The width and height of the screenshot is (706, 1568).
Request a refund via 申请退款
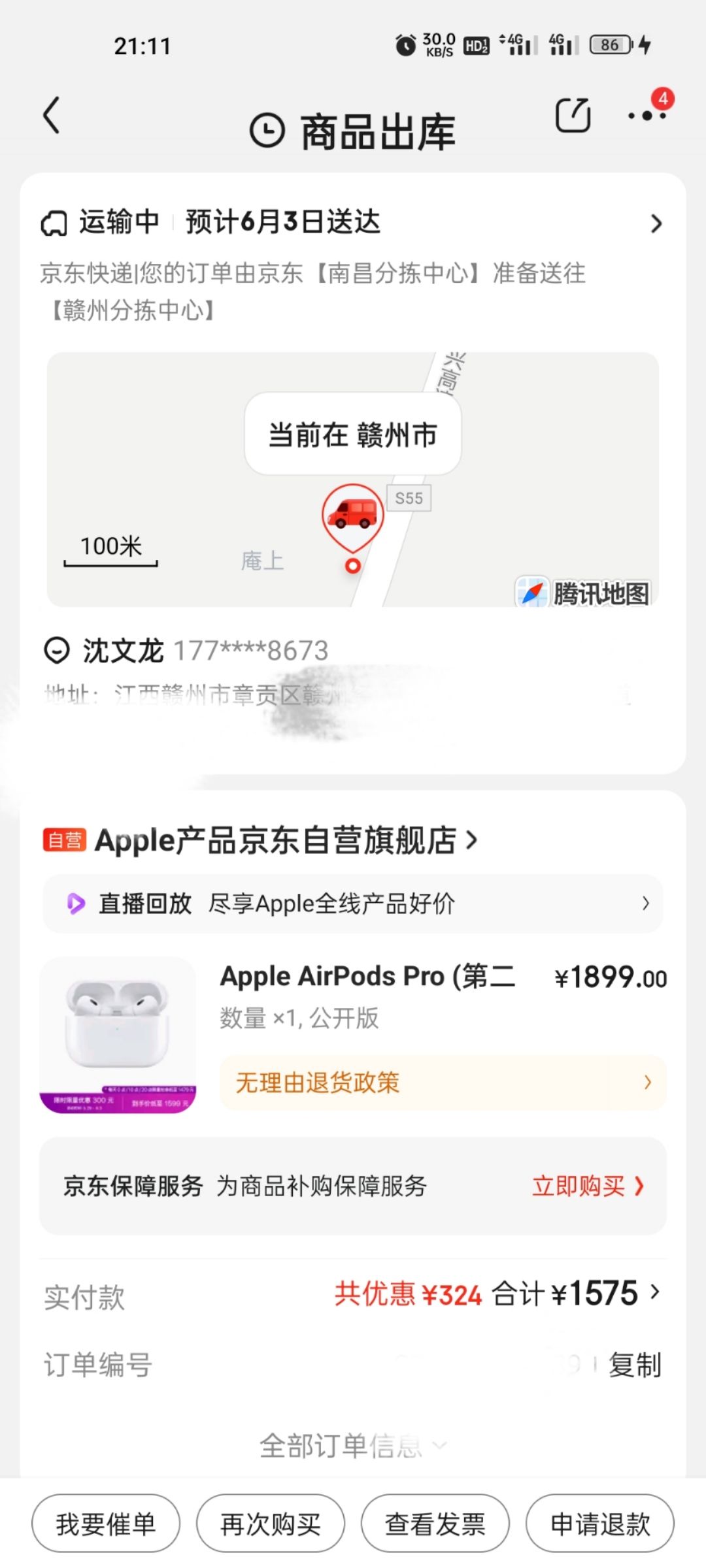[x=600, y=1524]
